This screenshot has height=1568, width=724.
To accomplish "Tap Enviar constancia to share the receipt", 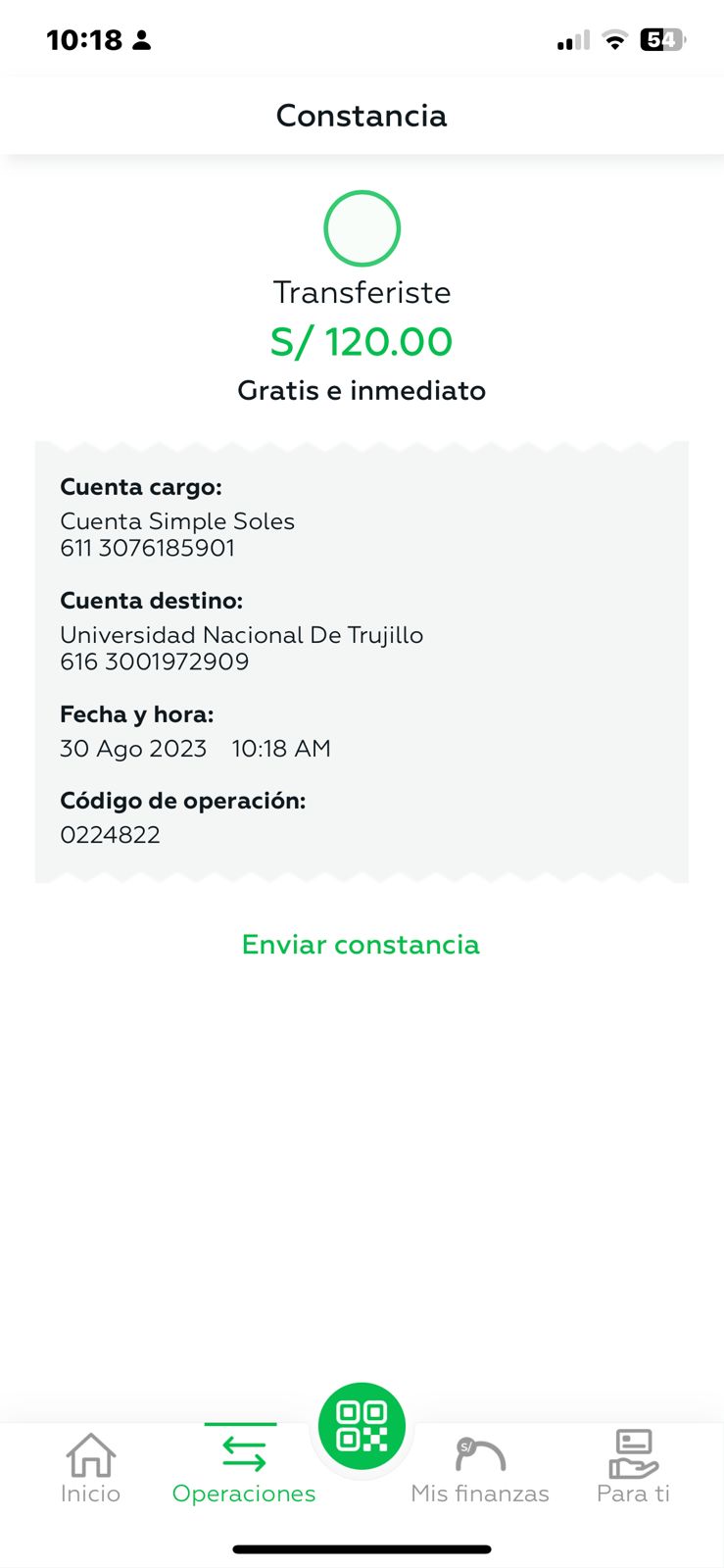I will tap(361, 945).
